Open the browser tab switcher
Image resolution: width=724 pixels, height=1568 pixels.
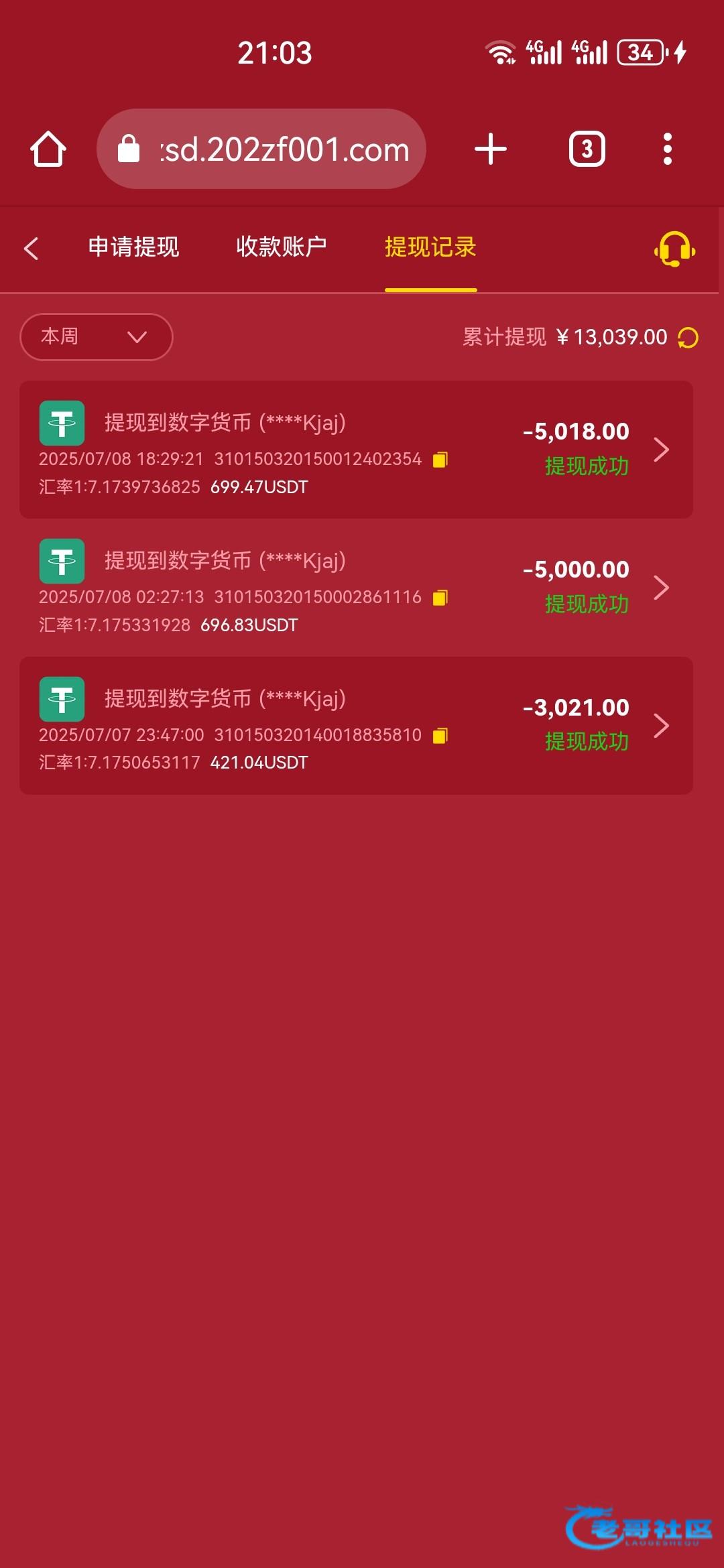tap(587, 149)
